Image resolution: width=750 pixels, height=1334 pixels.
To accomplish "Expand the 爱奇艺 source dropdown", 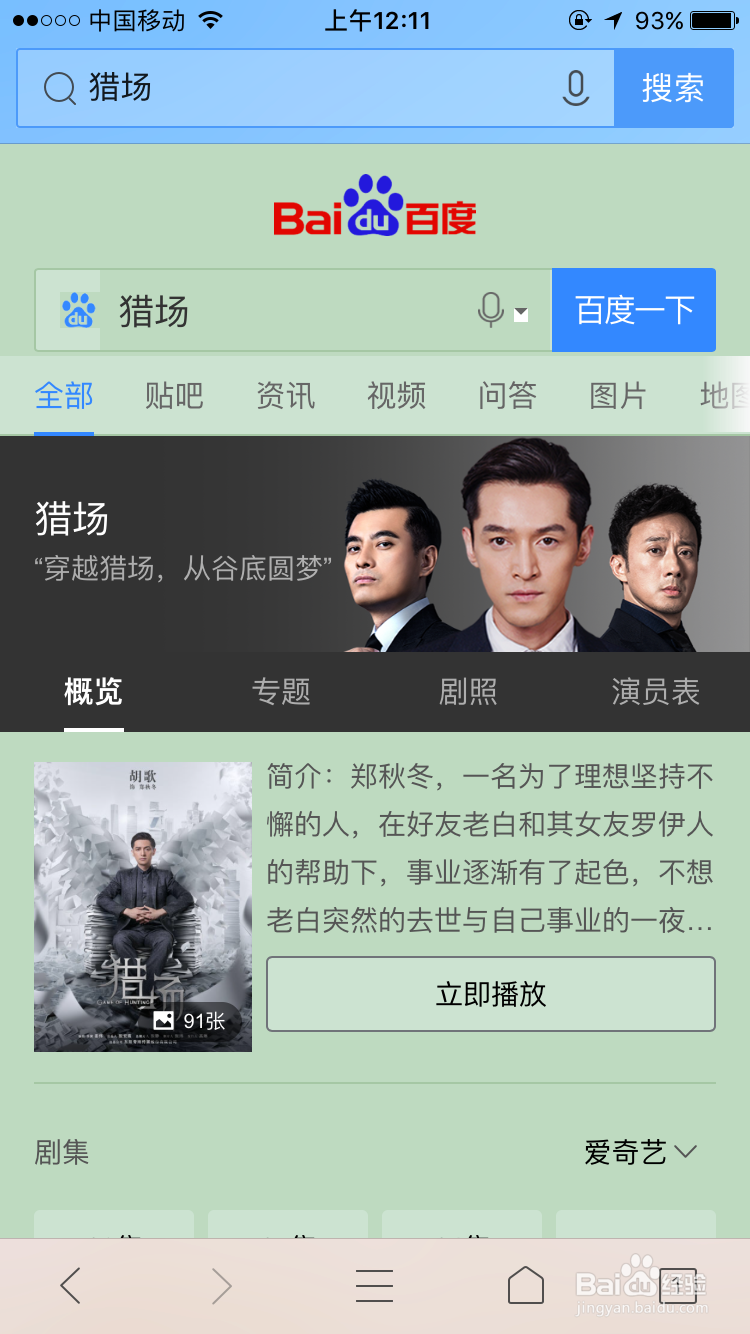I will coord(638,1152).
